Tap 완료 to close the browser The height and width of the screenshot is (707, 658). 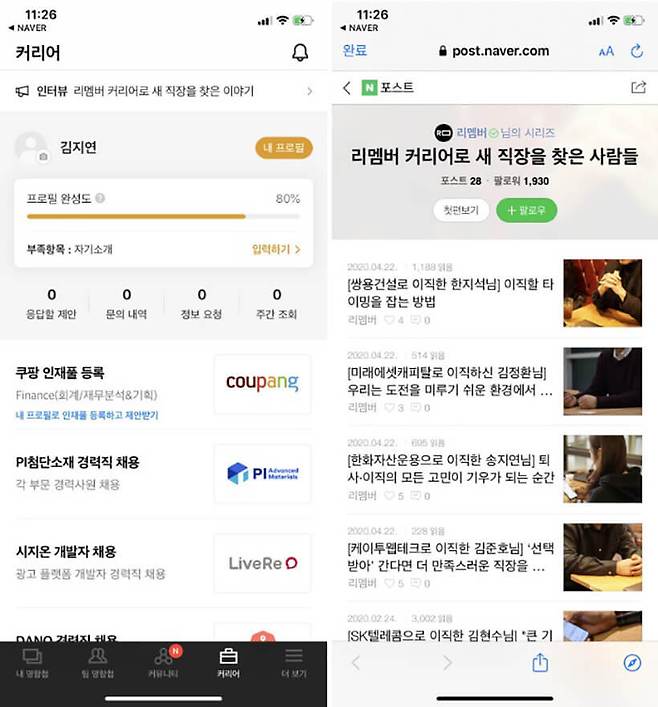click(355, 51)
